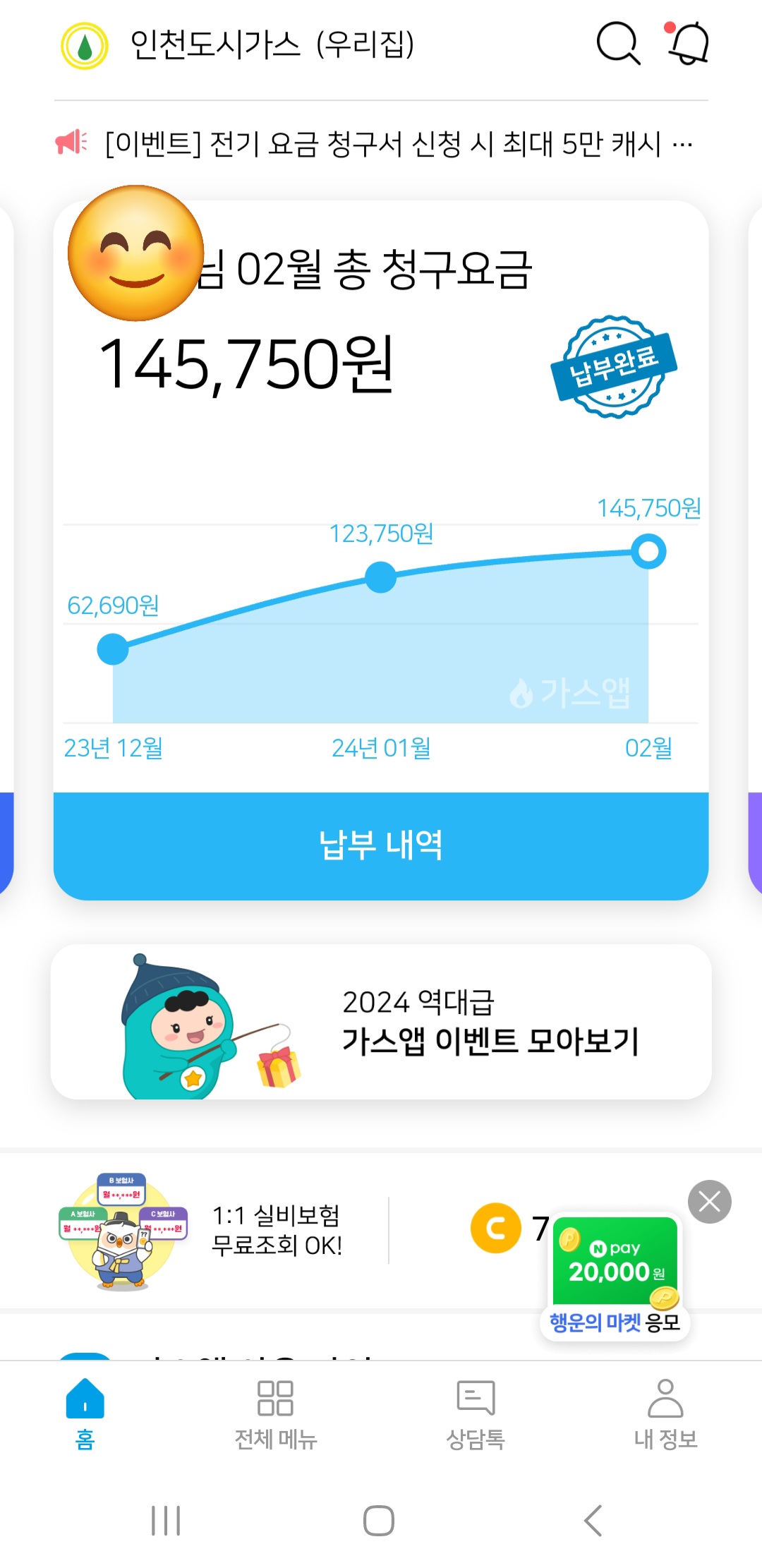Tap the system back button
This screenshot has width=762, height=1568.
tap(593, 1520)
